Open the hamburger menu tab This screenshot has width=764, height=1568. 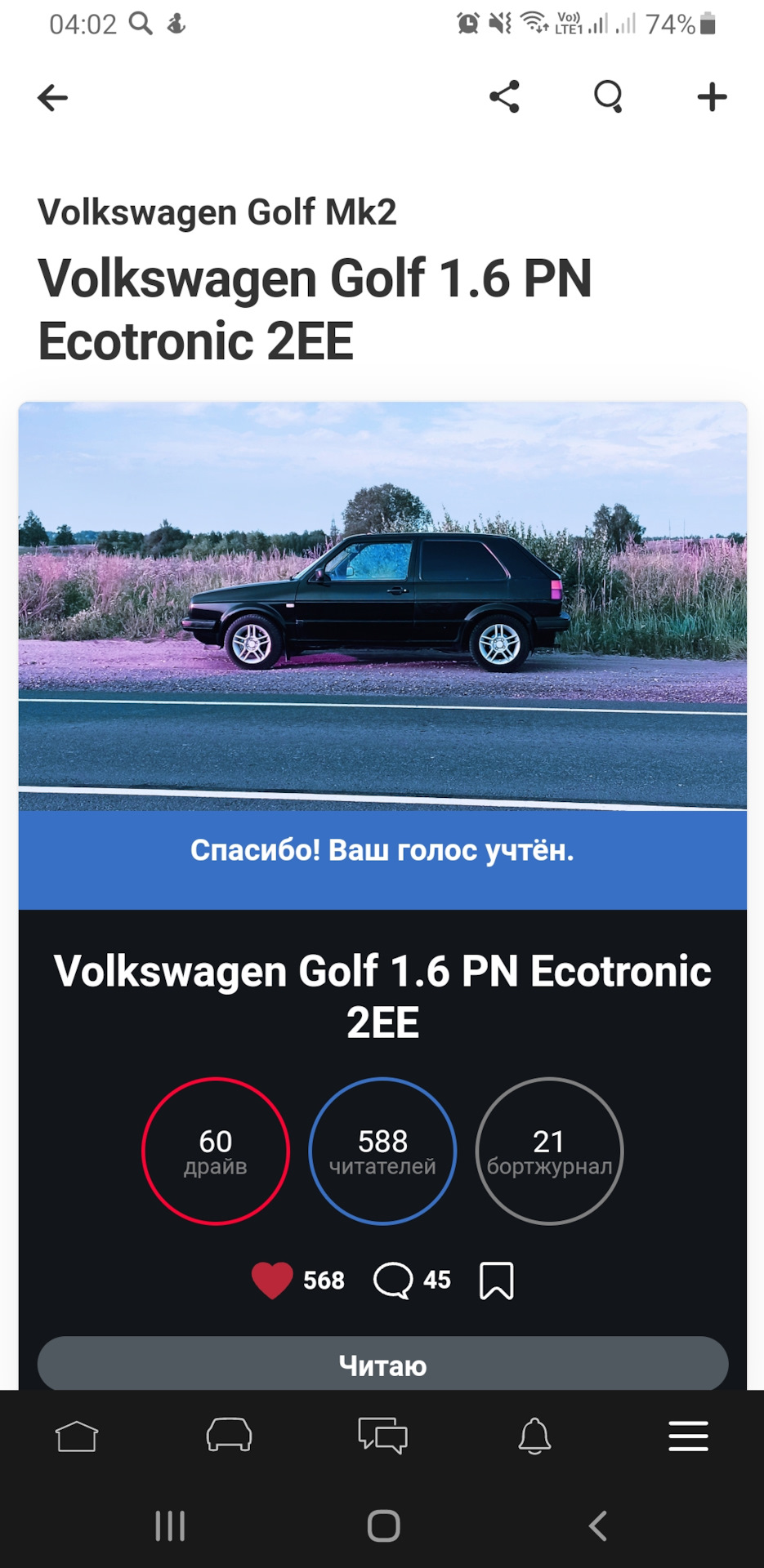point(688,1436)
